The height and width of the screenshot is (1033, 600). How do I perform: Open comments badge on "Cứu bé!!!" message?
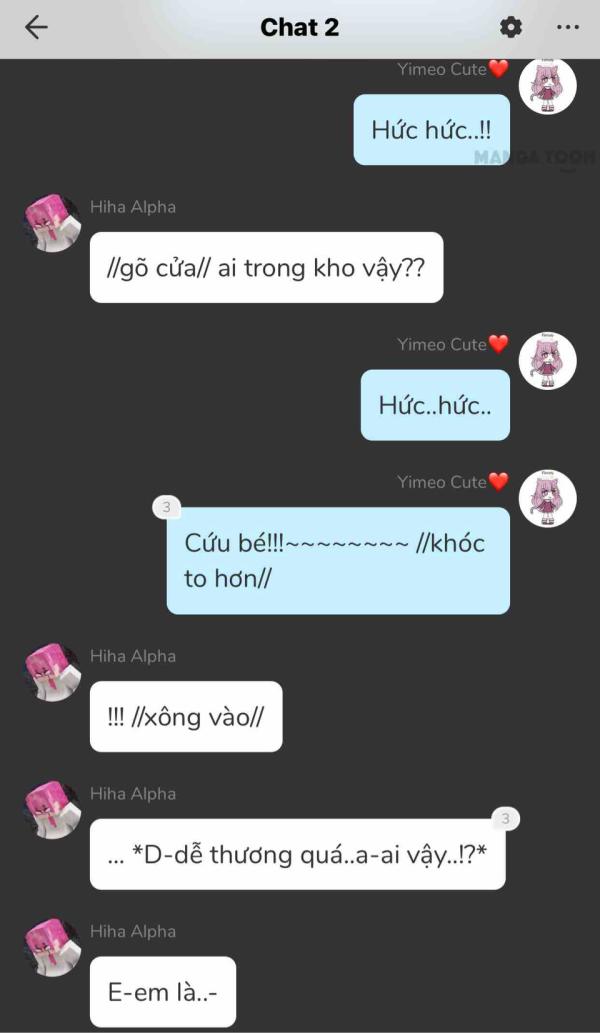click(167, 507)
